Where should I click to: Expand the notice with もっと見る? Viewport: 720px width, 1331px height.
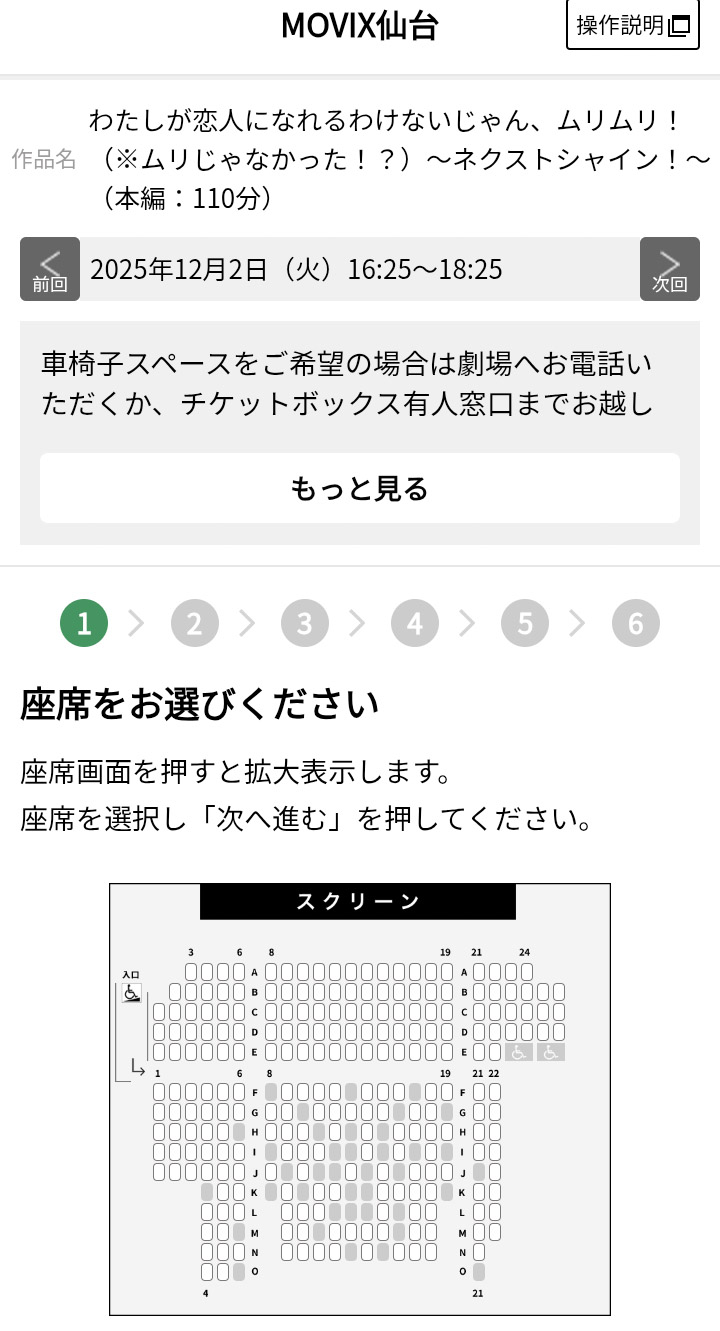point(360,488)
